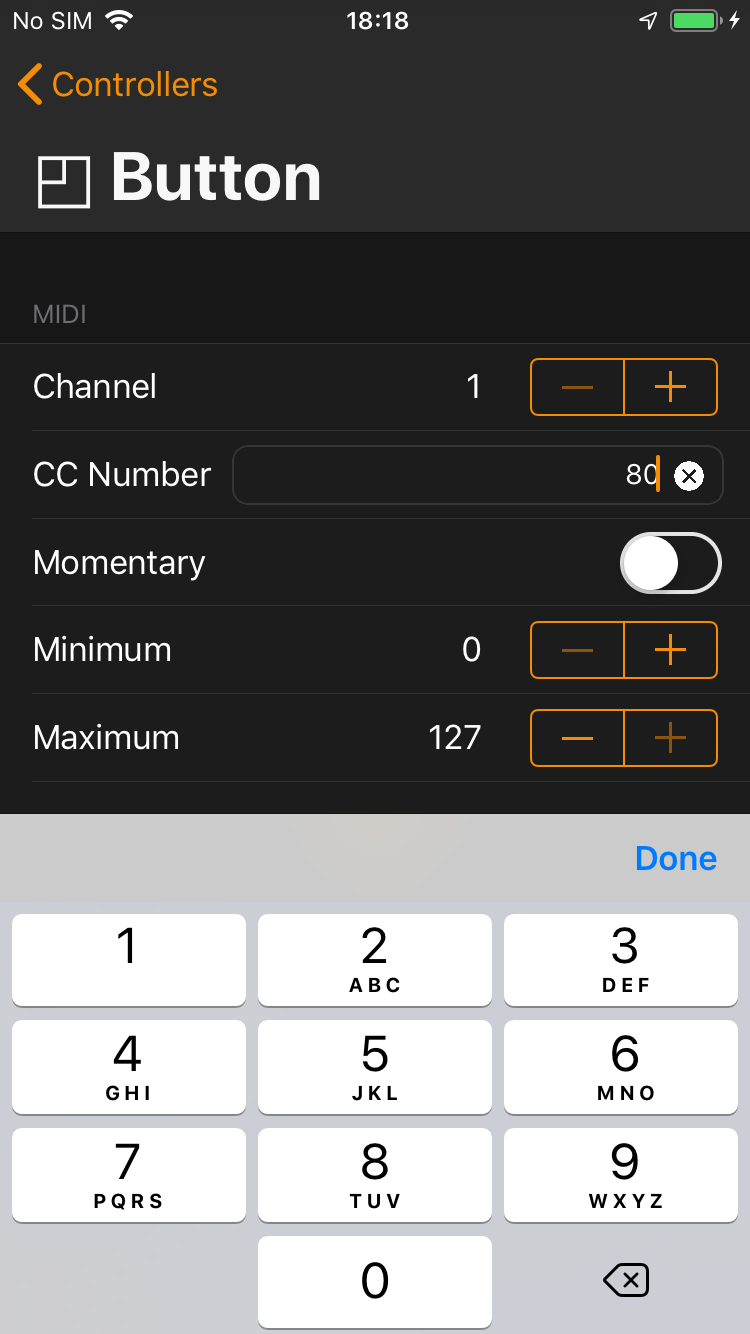Decrease the Maximum value

pos(577,738)
